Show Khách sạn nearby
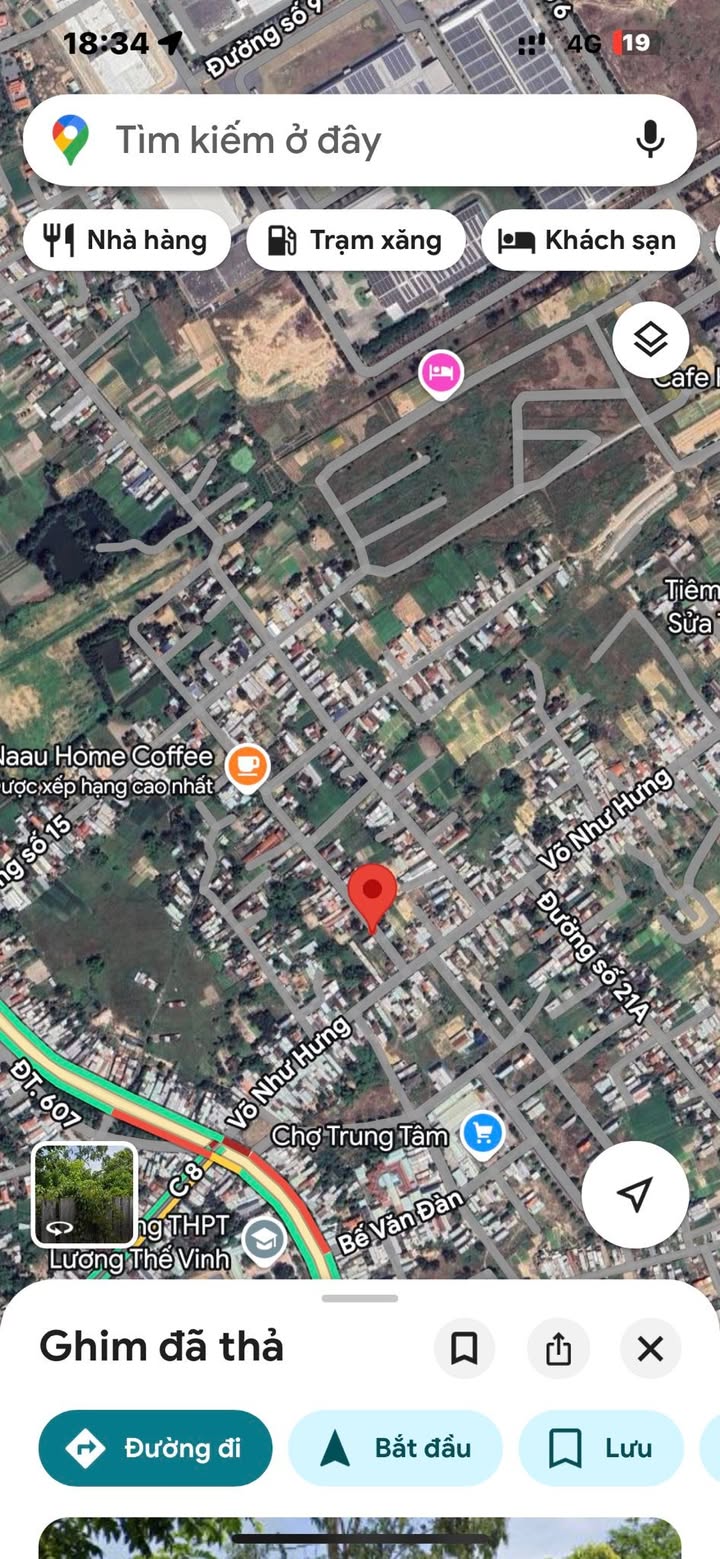 [590, 240]
